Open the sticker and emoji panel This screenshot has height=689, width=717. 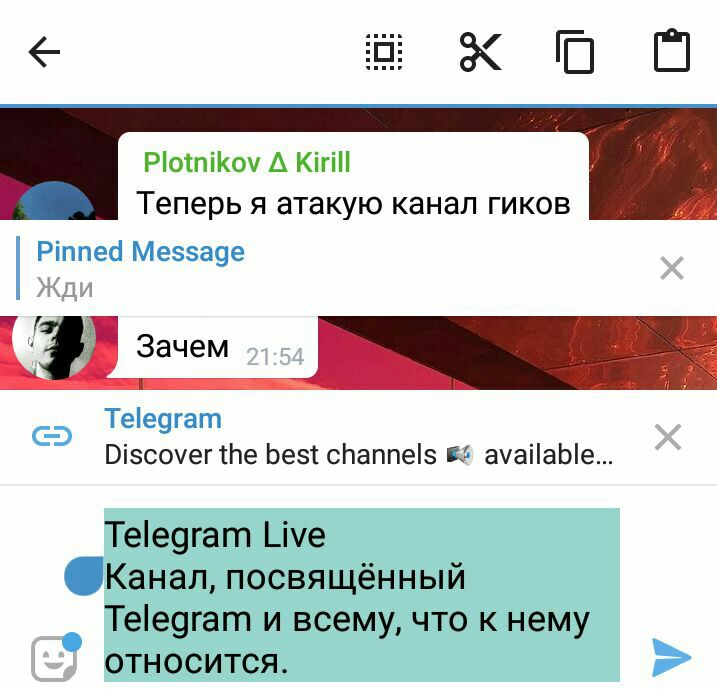54,657
